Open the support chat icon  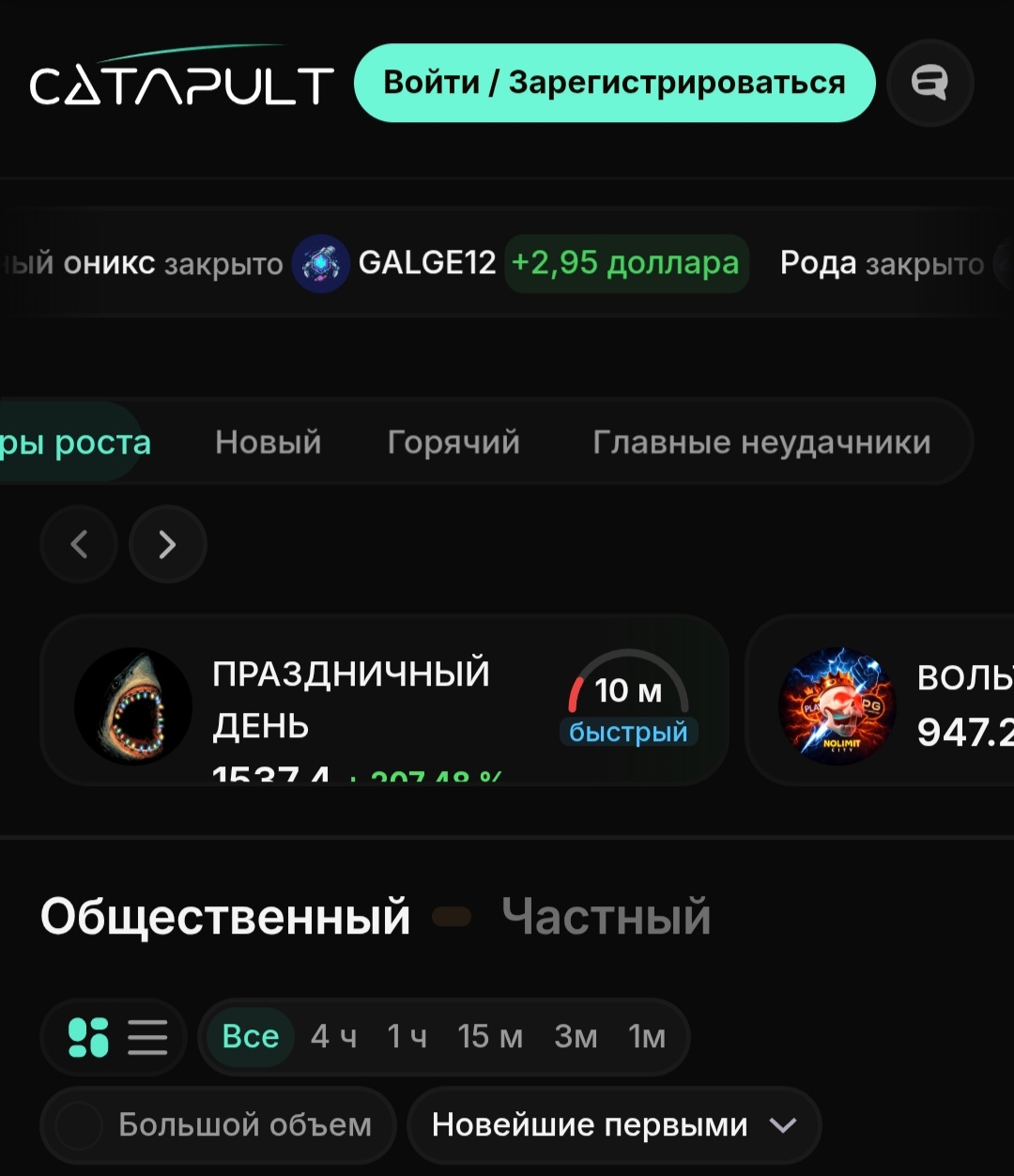929,83
